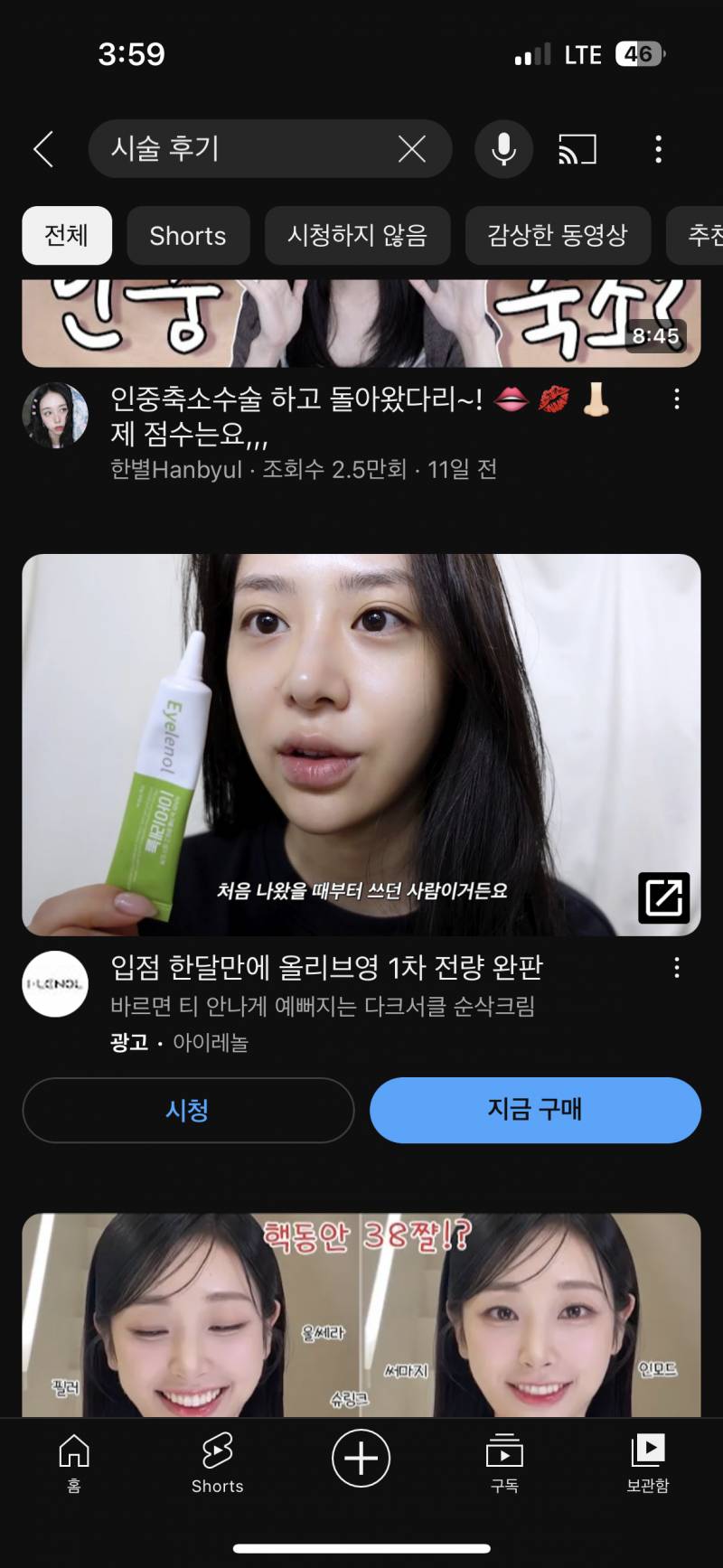Tap the voice search microphone icon
Image resolution: width=723 pixels, height=1568 pixels.
pos(503,149)
